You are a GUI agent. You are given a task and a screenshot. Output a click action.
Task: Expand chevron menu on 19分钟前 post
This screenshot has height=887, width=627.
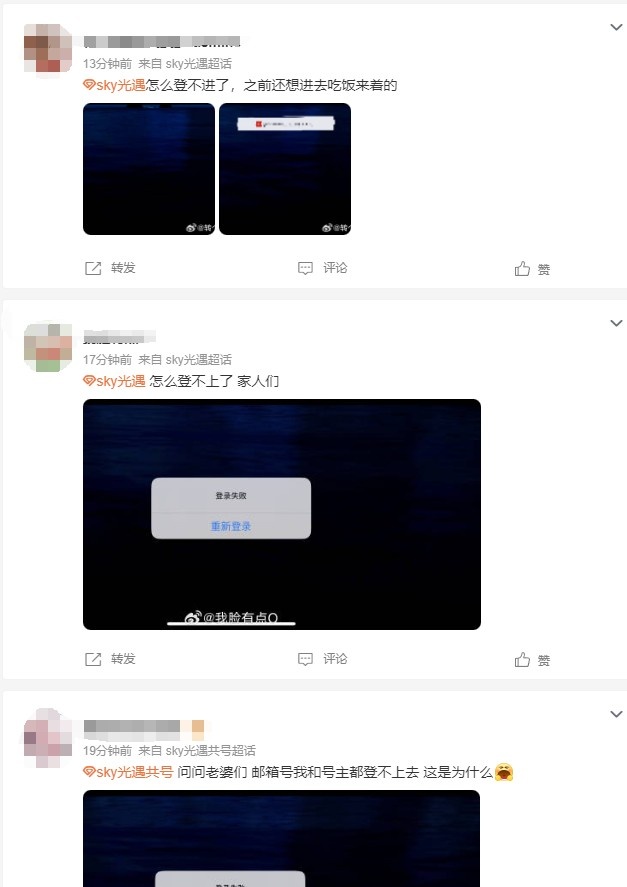point(615,714)
